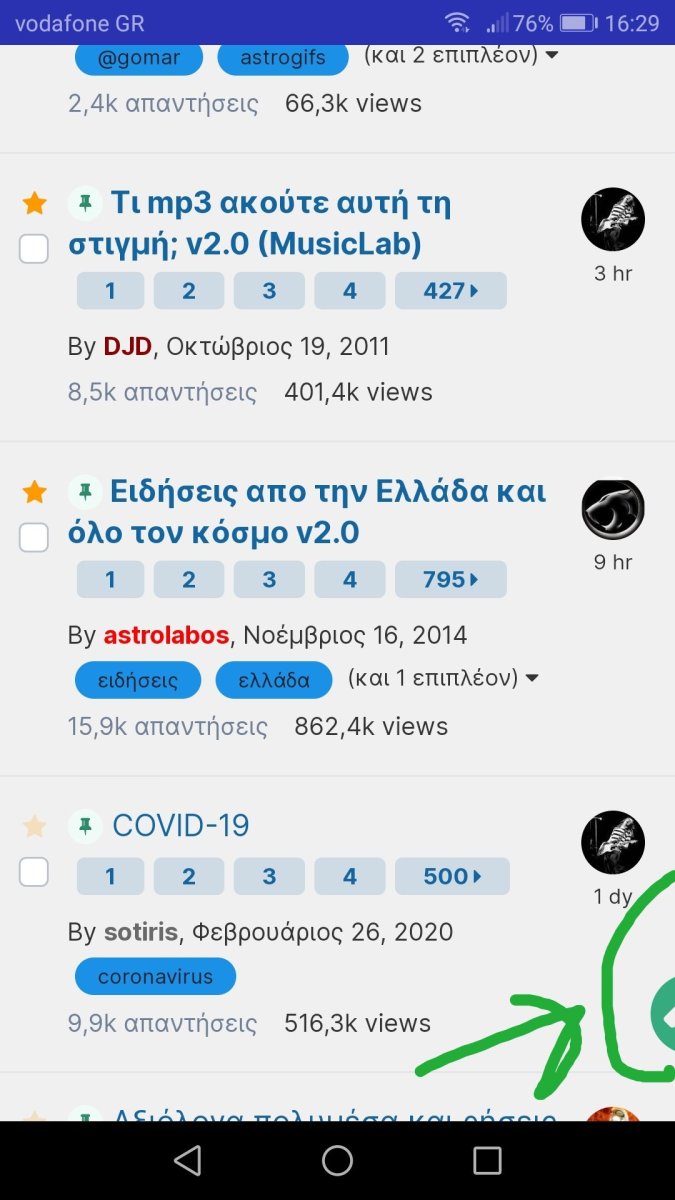Open the COVID-19 topic

tap(181, 826)
